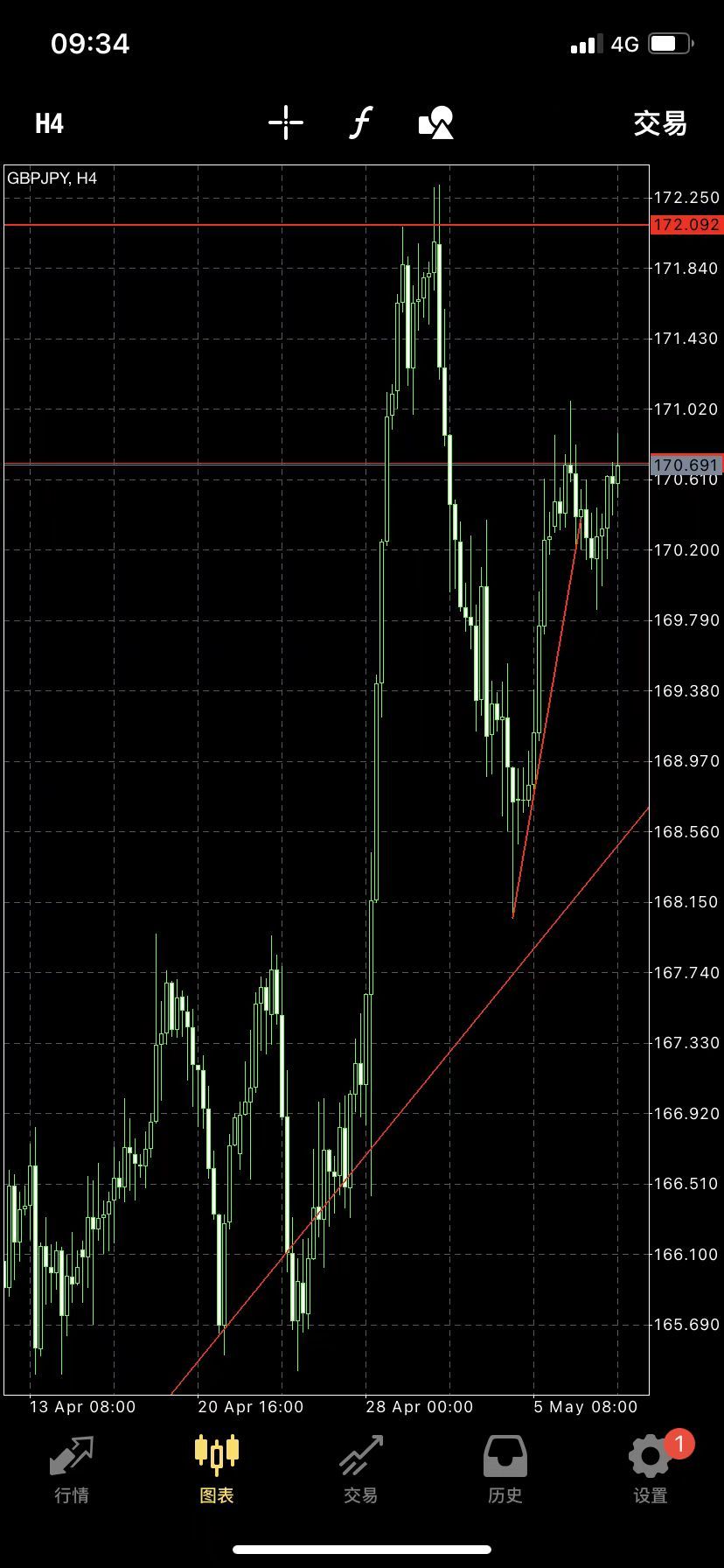The height and width of the screenshot is (1568, 724).
Task: Switch to the 行情 quotes tab
Action: [x=72, y=1470]
